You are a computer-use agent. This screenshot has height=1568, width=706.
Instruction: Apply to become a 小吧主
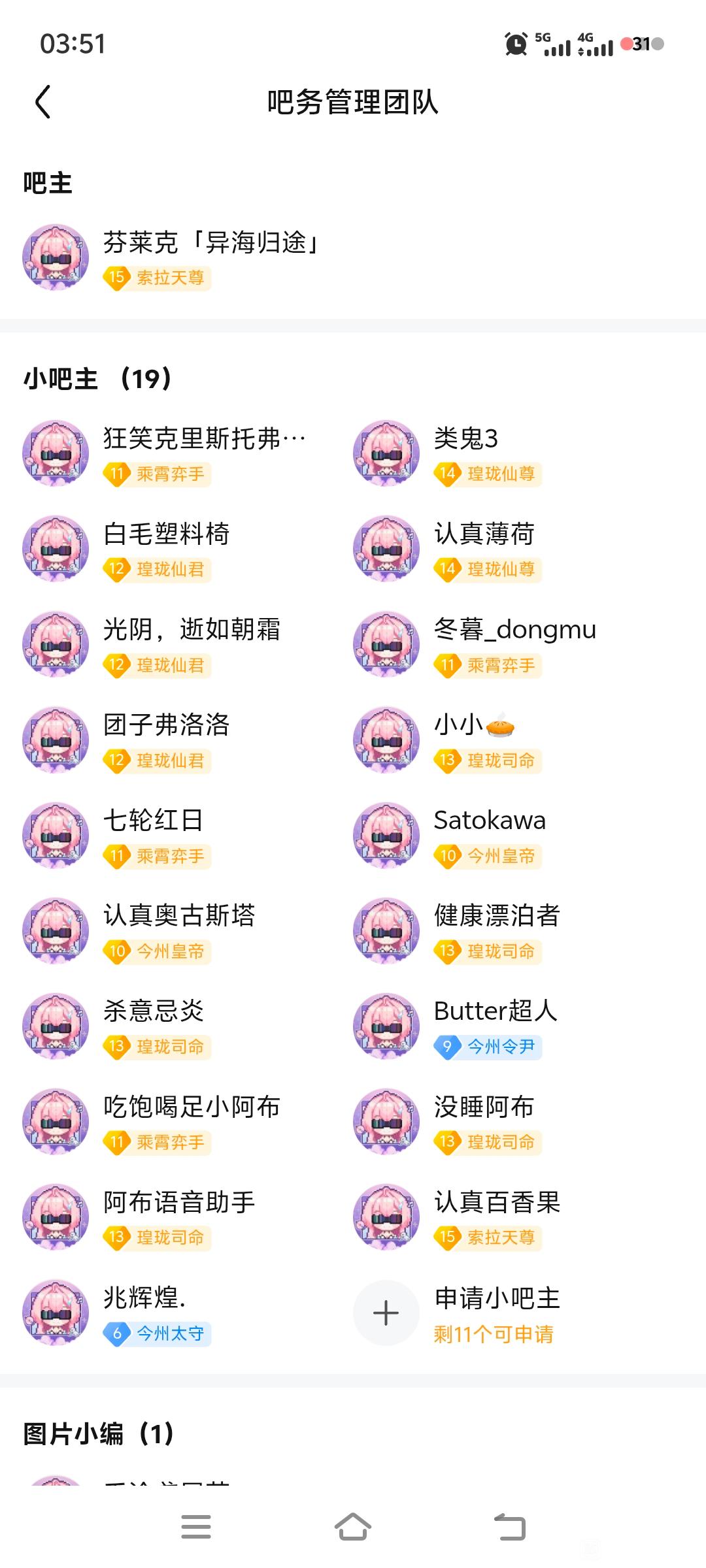pyautogui.click(x=386, y=1313)
